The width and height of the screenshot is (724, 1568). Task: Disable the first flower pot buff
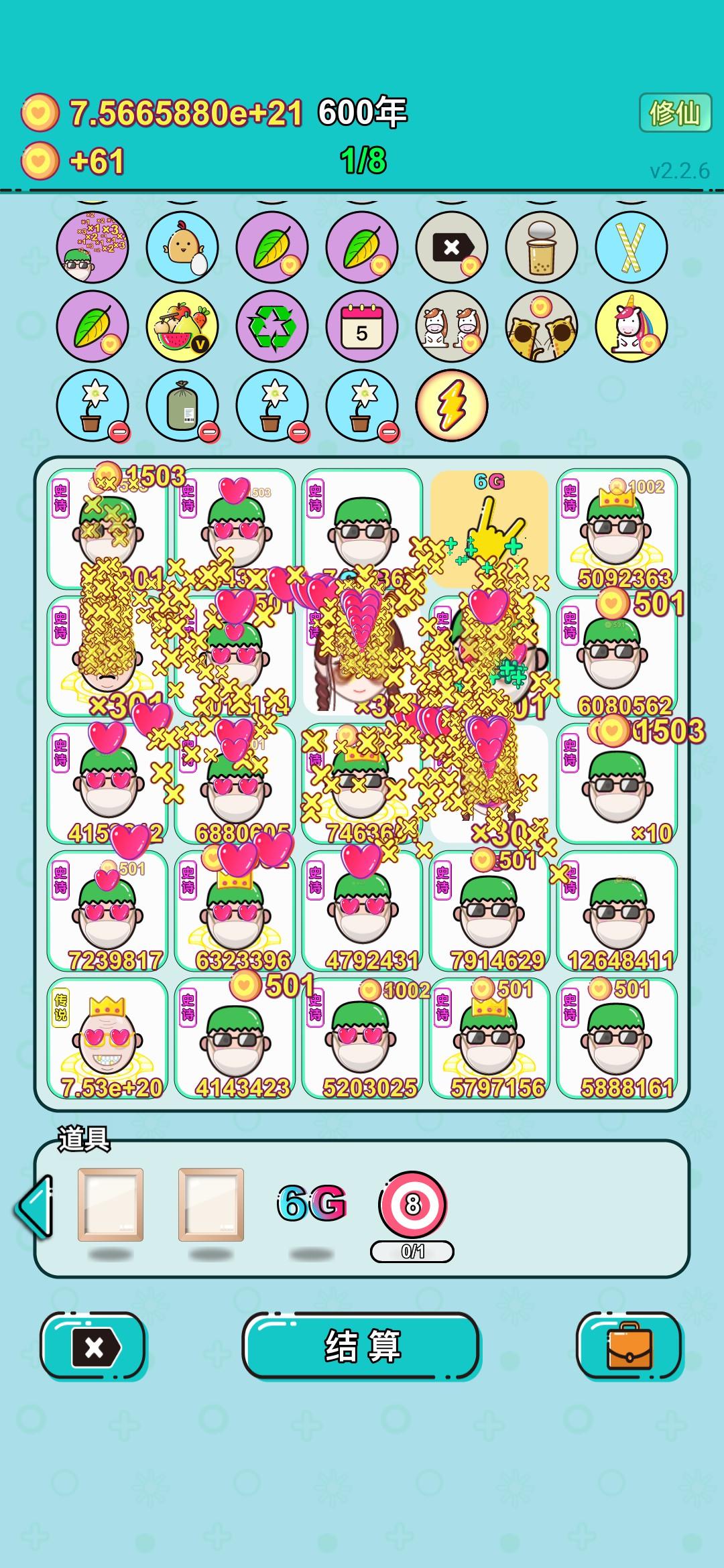click(x=119, y=432)
